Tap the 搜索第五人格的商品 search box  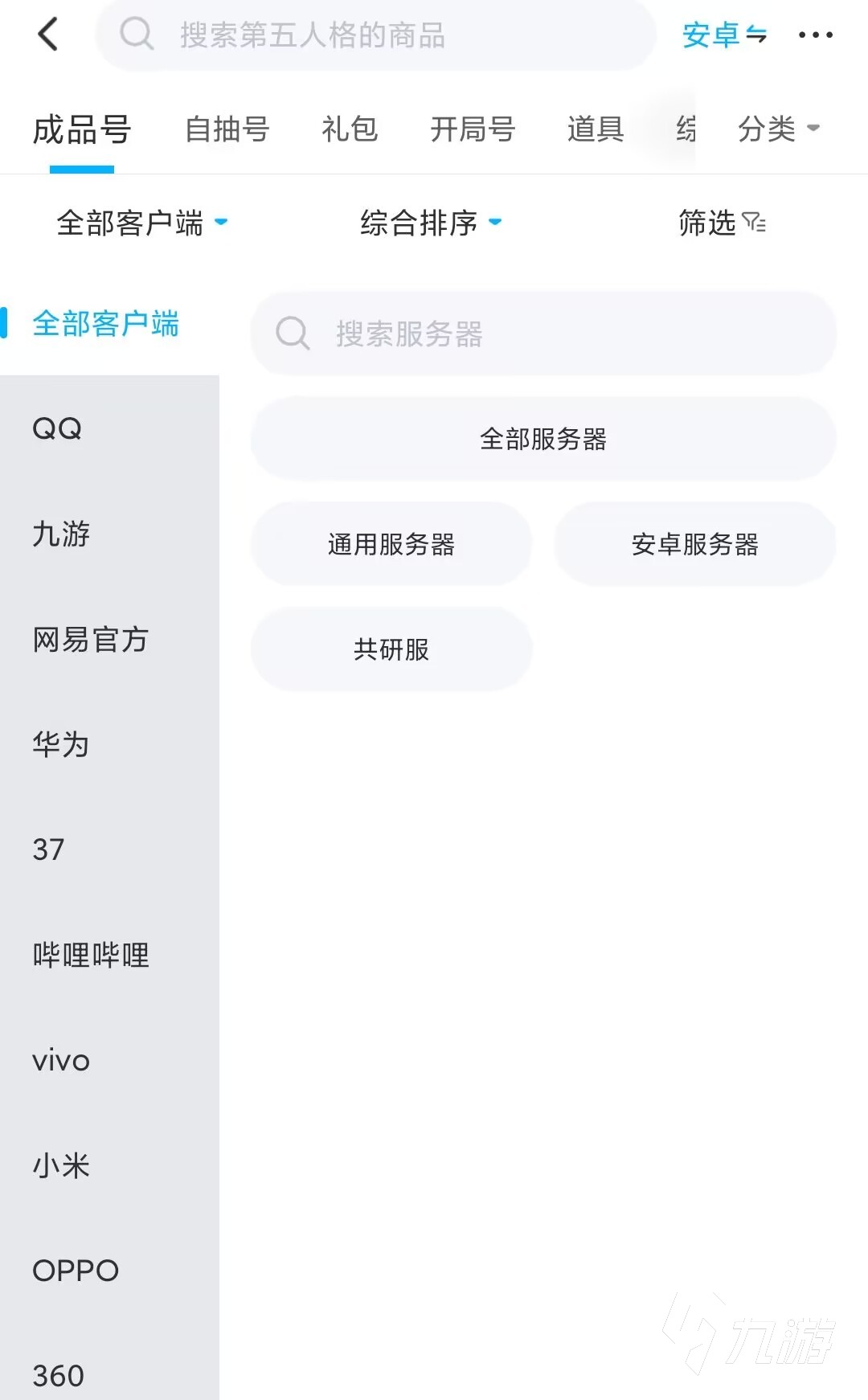[x=376, y=35]
